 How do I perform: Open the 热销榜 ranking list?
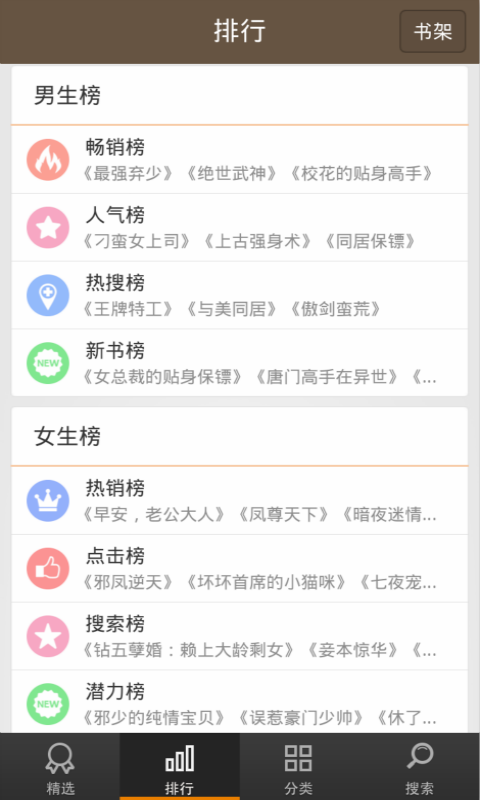239,501
